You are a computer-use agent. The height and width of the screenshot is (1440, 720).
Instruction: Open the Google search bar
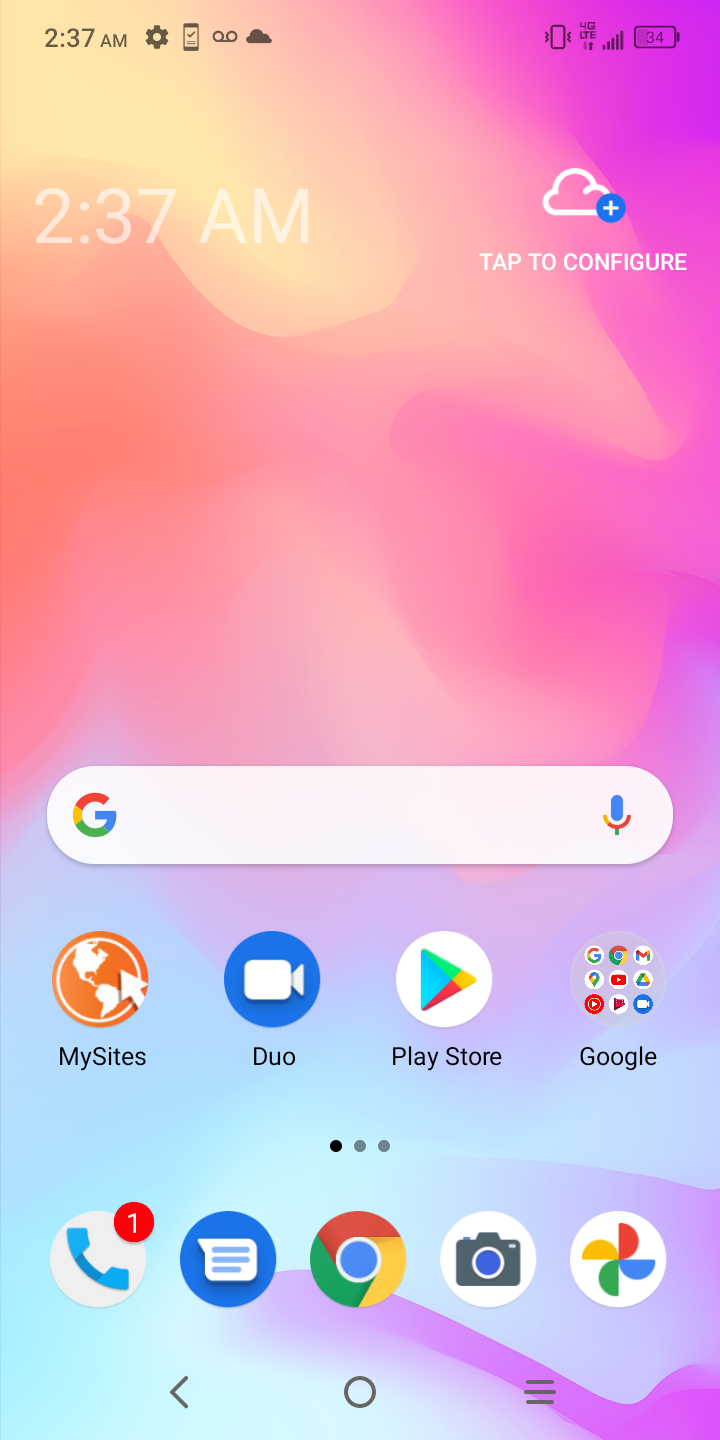tap(340, 815)
